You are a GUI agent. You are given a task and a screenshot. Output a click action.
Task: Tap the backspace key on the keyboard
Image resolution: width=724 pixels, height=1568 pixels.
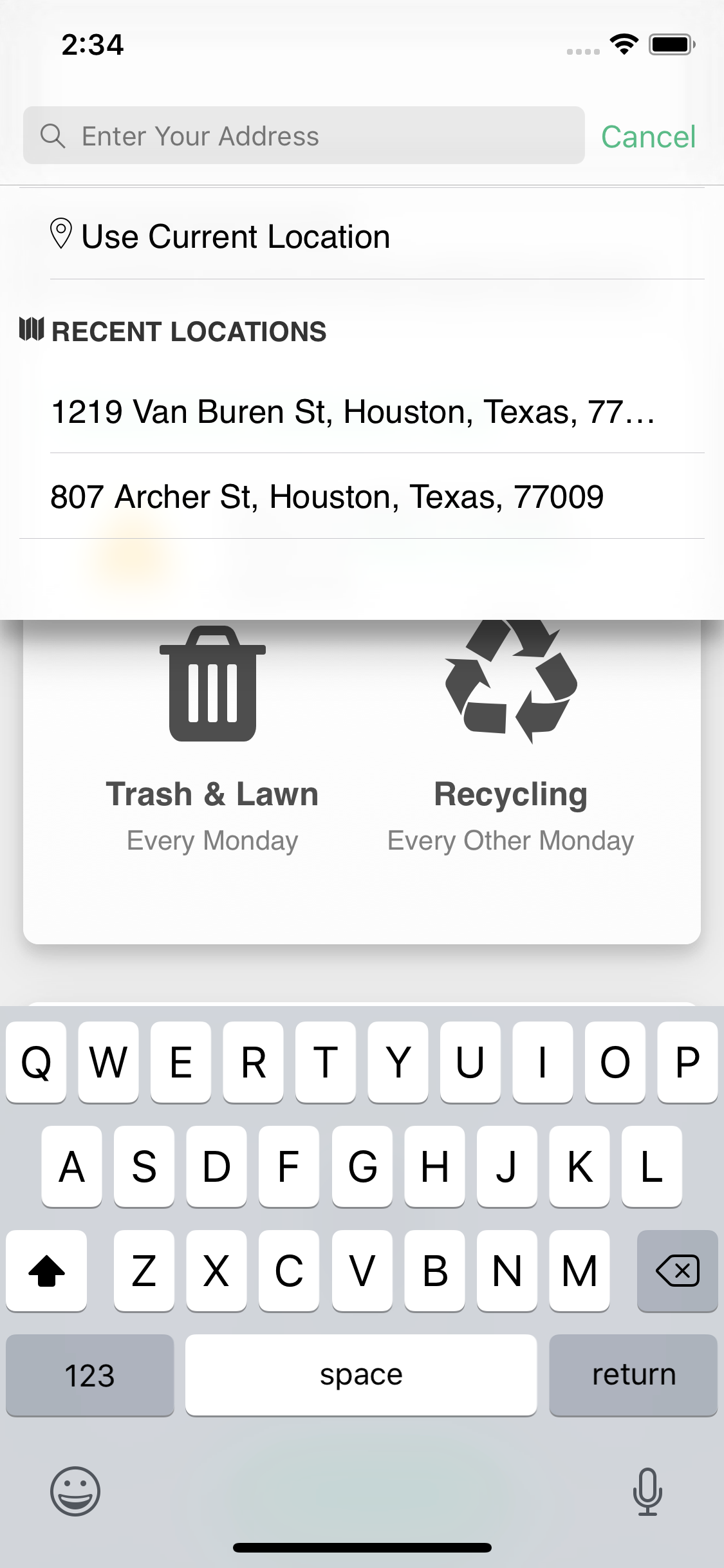tap(677, 1271)
